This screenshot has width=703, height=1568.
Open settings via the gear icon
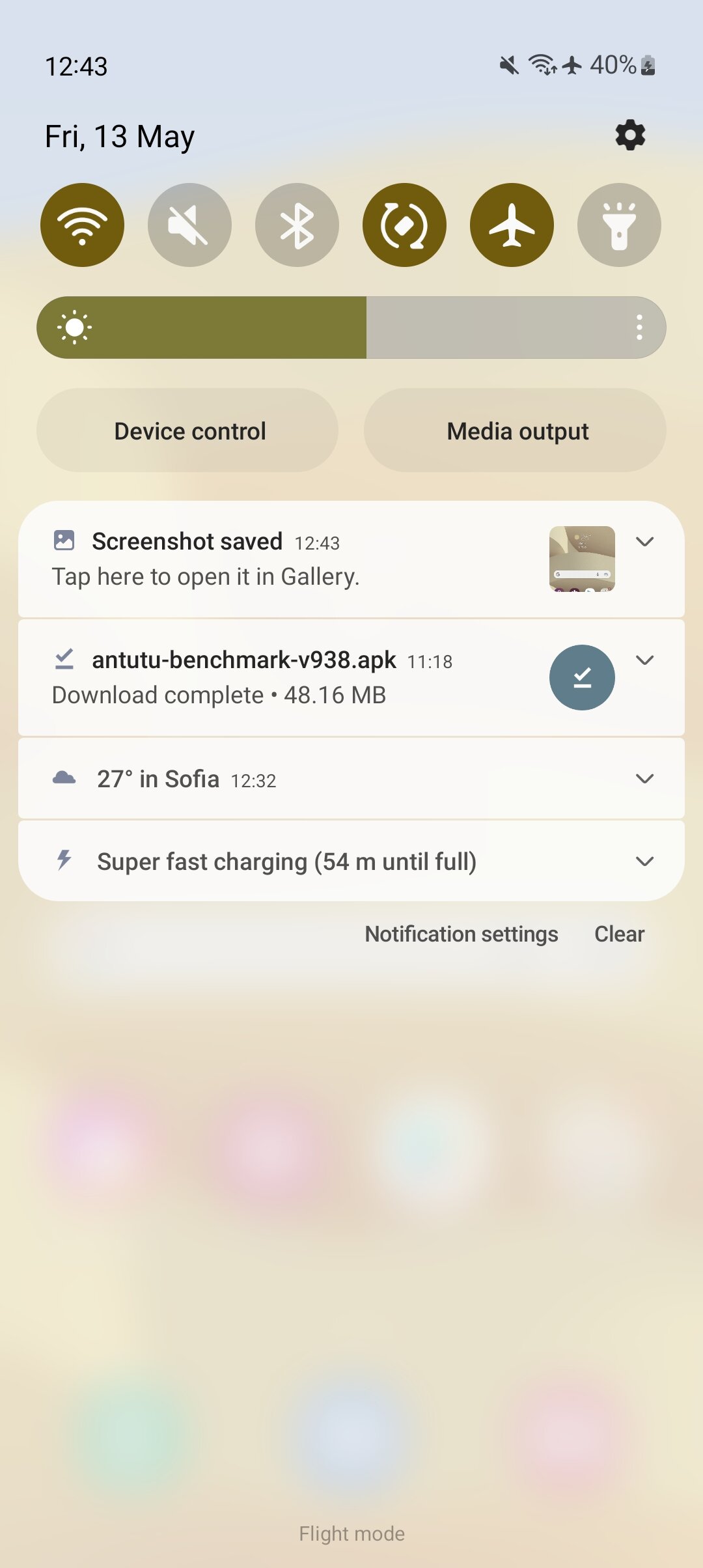[630, 135]
